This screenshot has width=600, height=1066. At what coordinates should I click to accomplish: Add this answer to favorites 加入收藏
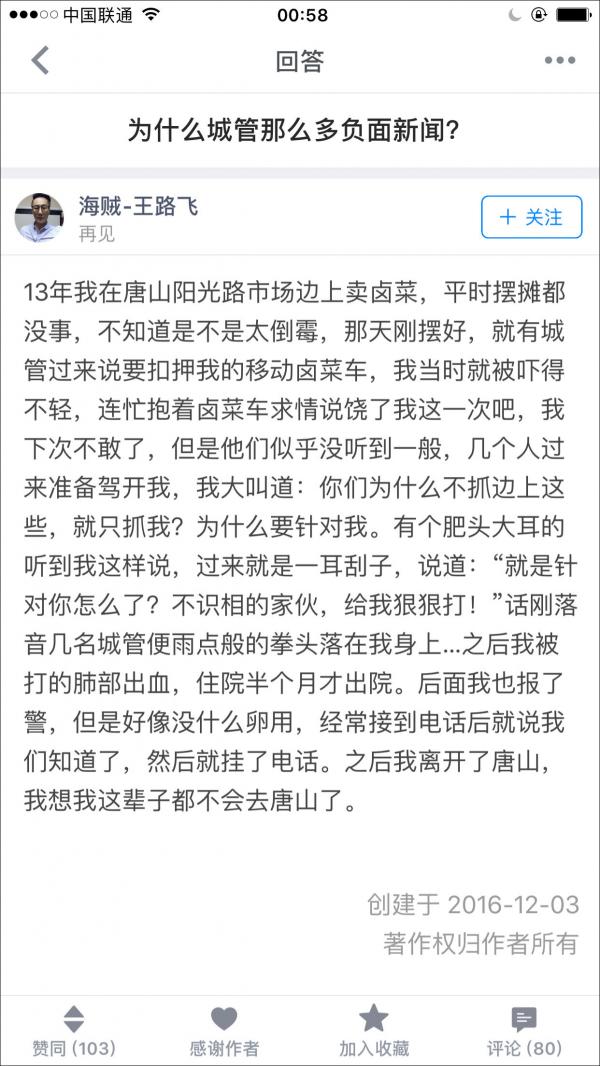[374, 1032]
